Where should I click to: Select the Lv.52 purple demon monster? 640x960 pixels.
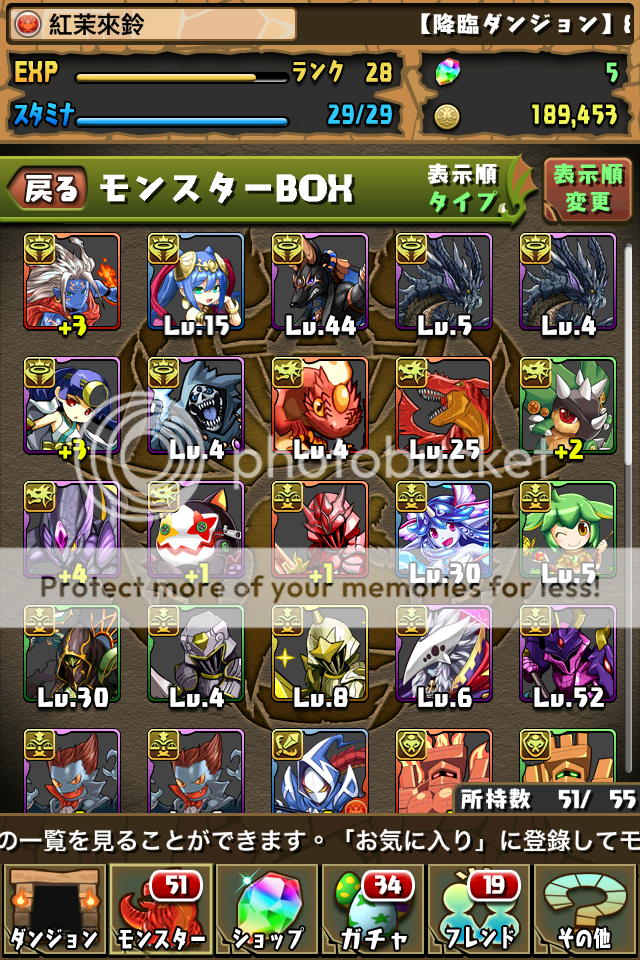[x=568, y=654]
